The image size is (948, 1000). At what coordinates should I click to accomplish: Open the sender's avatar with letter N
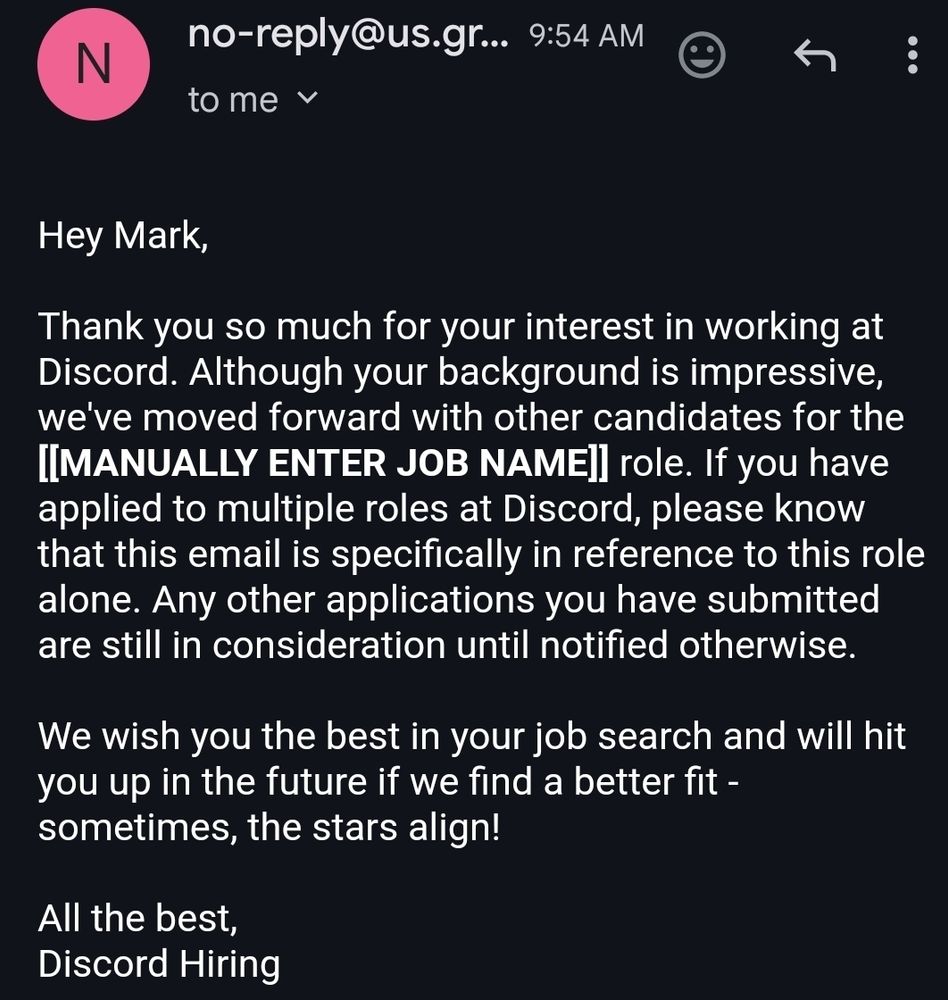pyautogui.click(x=93, y=65)
